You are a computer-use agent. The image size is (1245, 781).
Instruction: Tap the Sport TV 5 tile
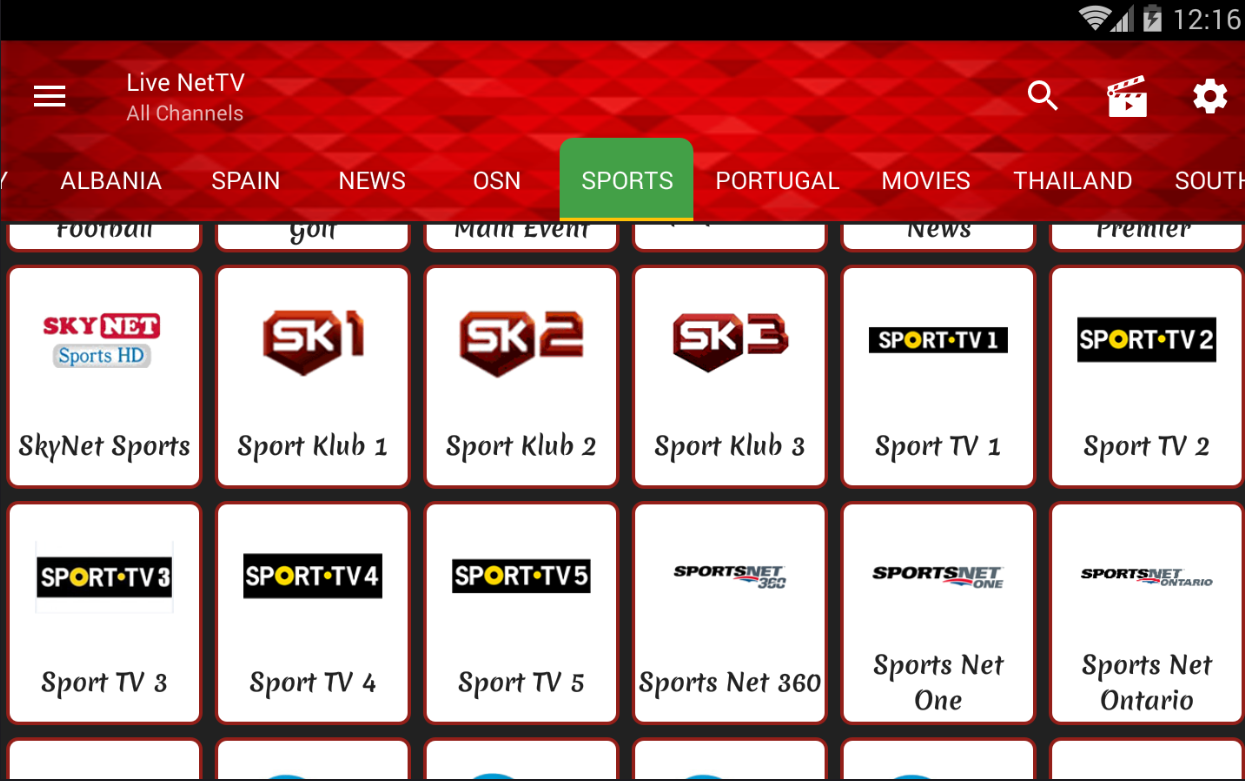point(521,612)
